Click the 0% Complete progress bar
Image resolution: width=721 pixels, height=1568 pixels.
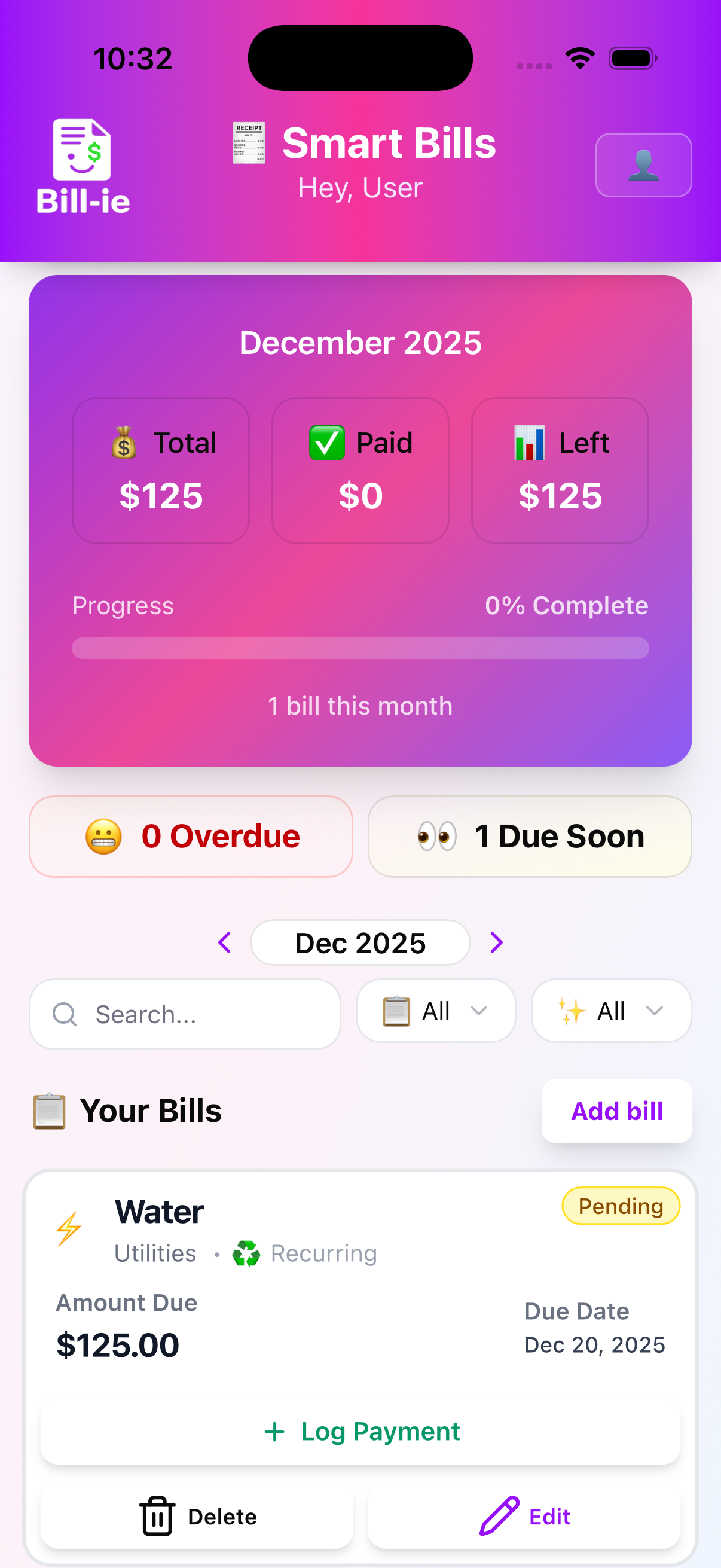tap(360, 648)
